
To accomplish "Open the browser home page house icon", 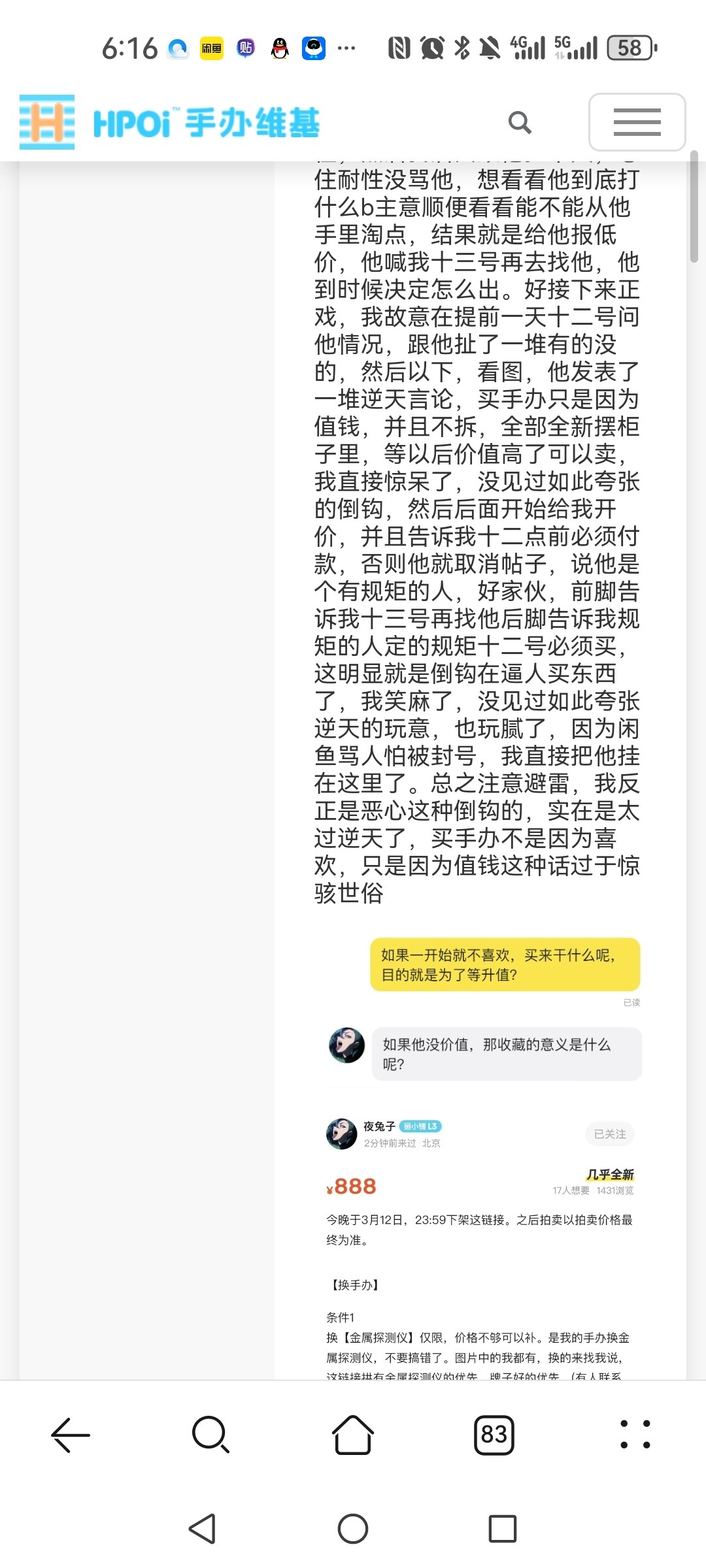I will (352, 1435).
